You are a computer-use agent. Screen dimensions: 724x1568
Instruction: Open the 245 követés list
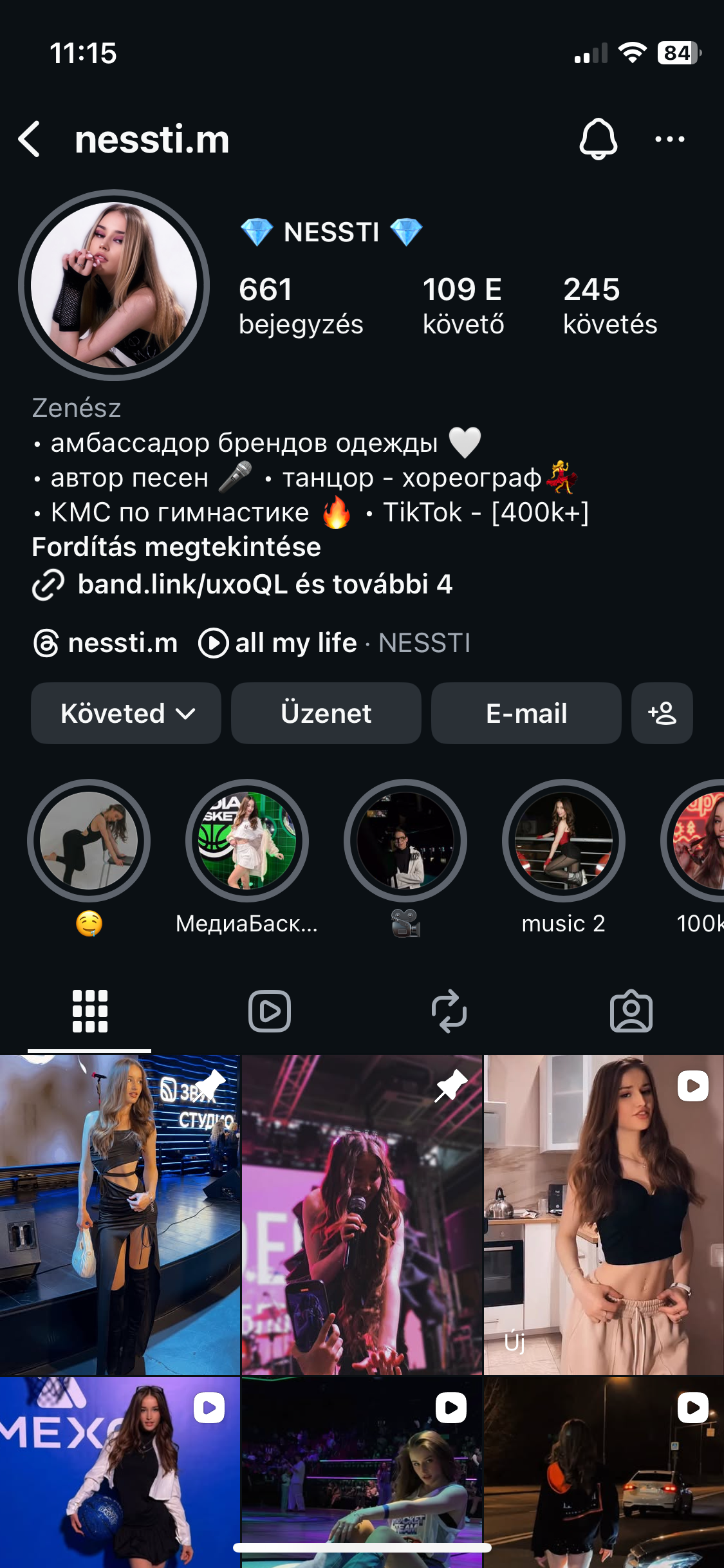pyautogui.click(x=609, y=306)
